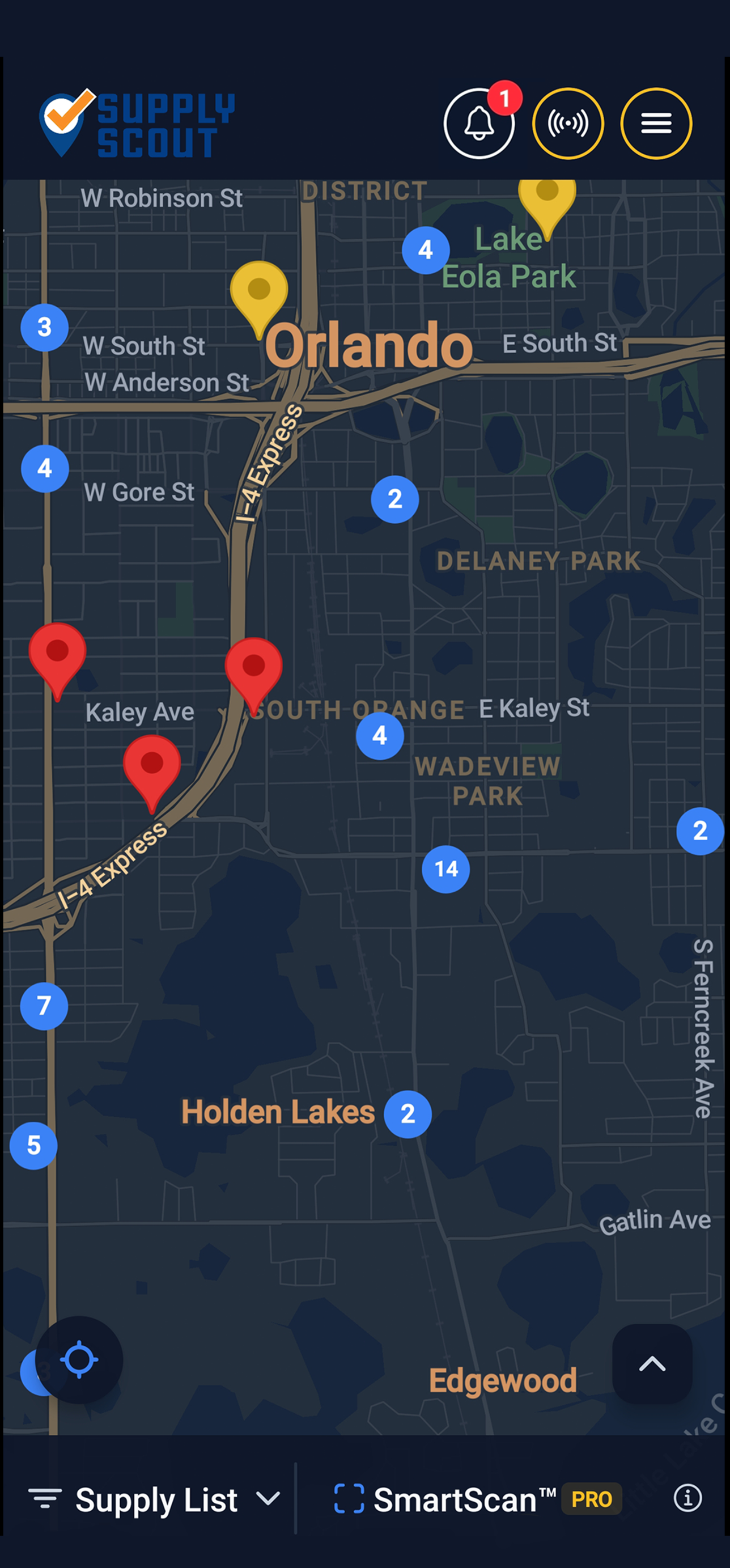Expand the bottom-right up chevron panel
The image size is (730, 1568).
point(653,1363)
